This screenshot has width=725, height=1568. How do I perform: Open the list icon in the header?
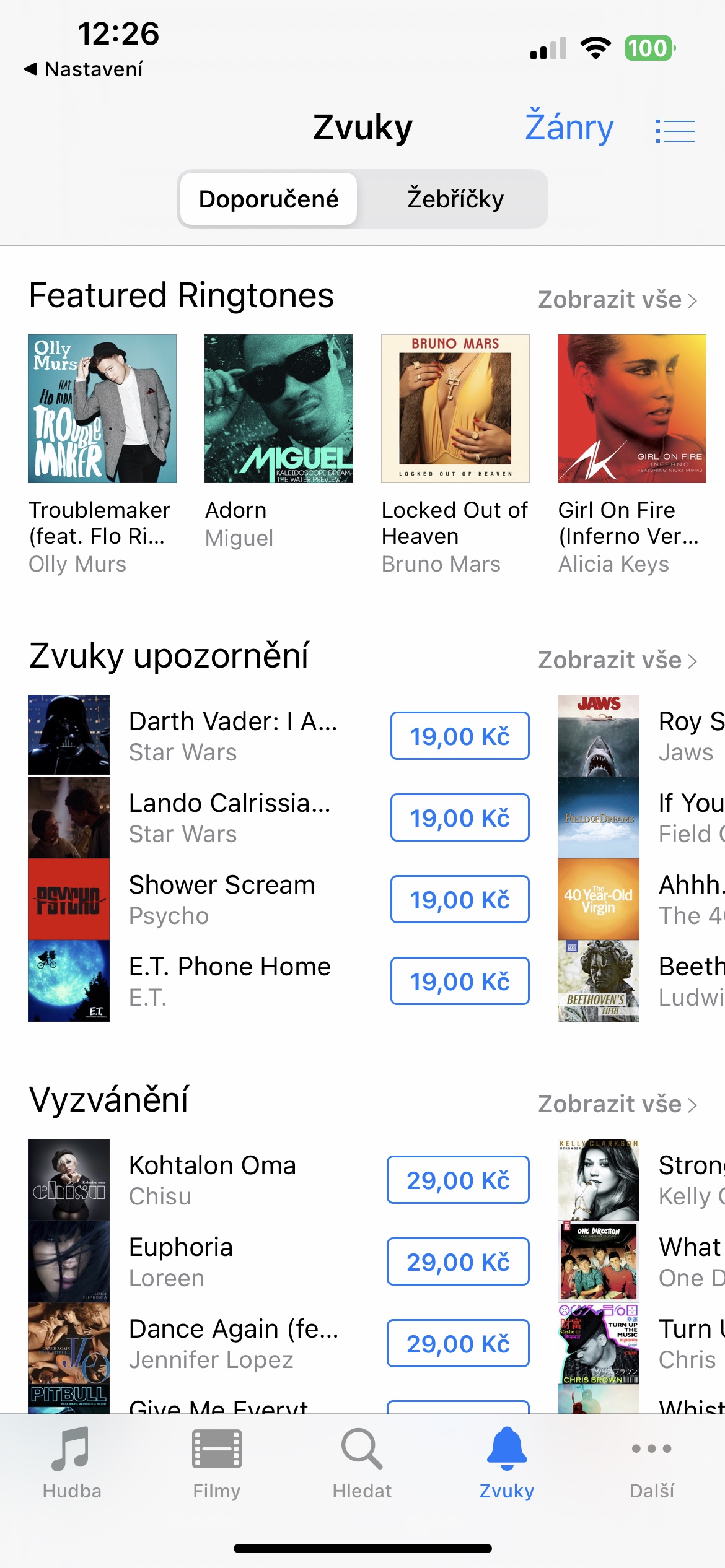(675, 131)
